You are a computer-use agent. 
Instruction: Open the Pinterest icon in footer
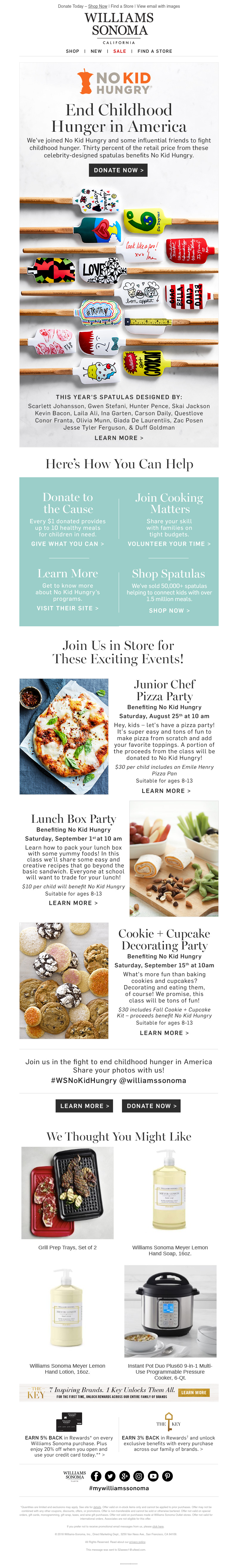point(167,1476)
